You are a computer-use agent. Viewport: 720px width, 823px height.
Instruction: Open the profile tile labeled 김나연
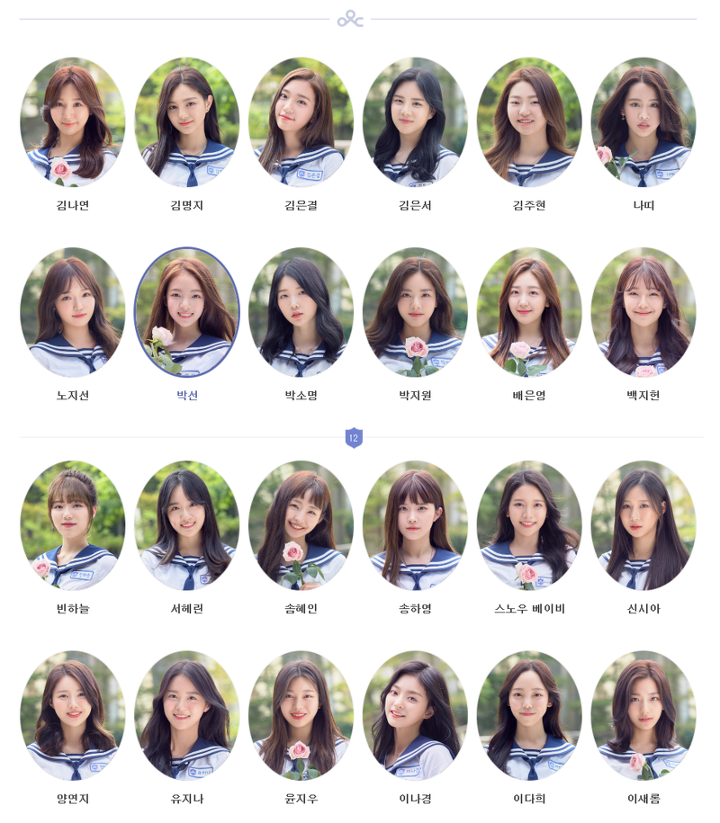[x=72, y=122]
